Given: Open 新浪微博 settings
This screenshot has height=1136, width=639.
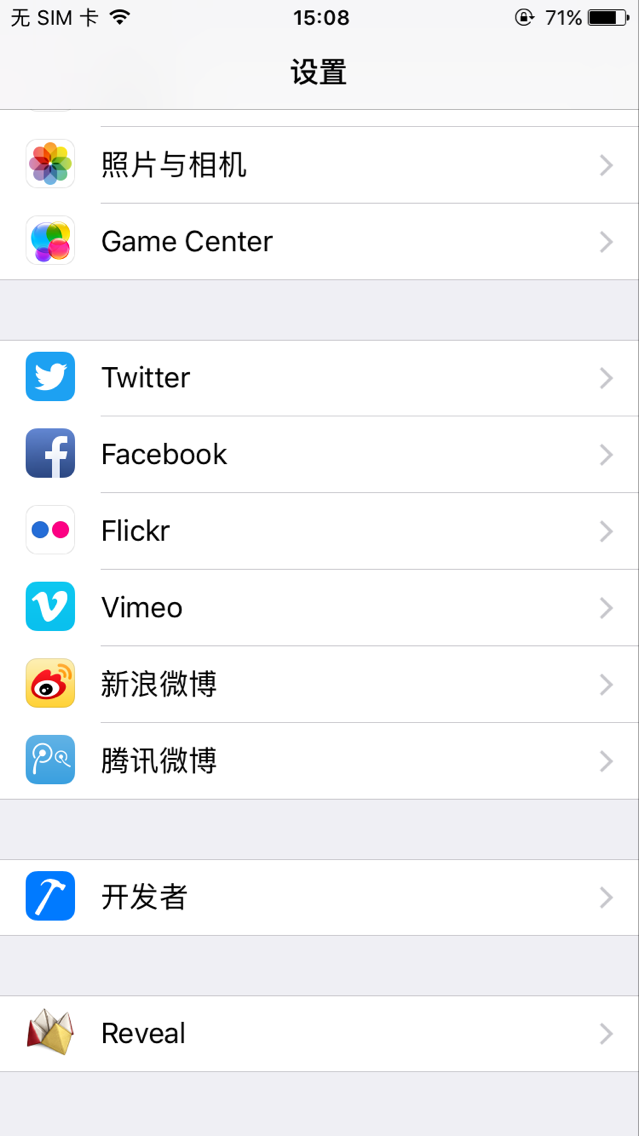Looking at the screenshot, I should click(x=319, y=685).
